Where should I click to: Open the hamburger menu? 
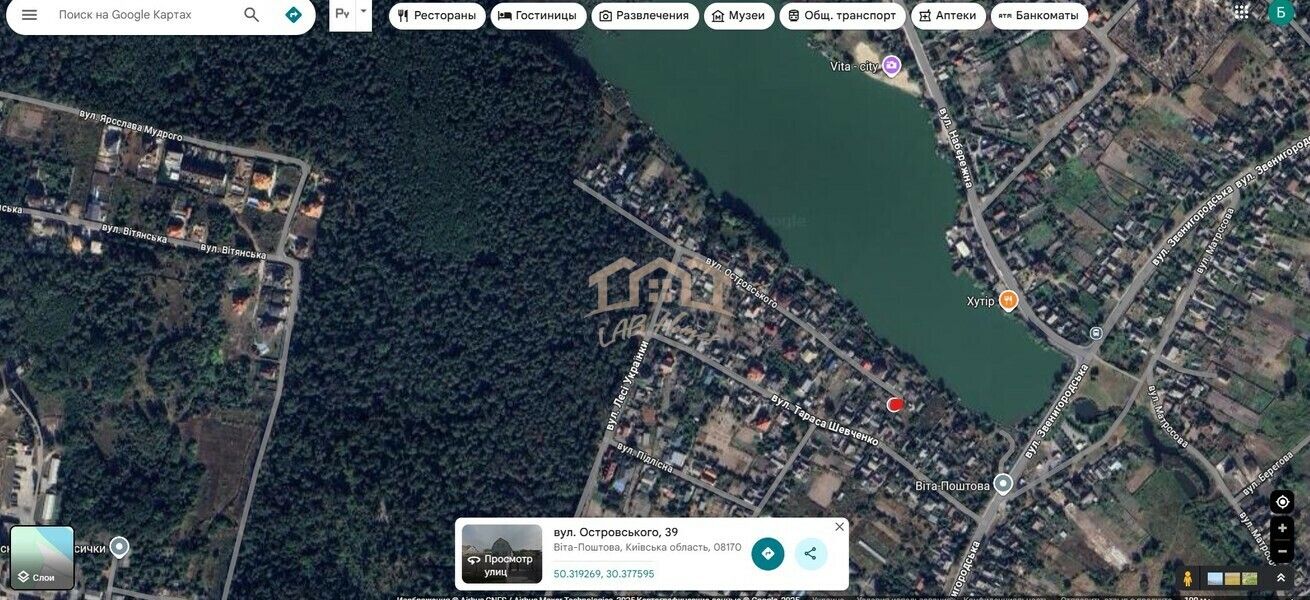coord(29,15)
